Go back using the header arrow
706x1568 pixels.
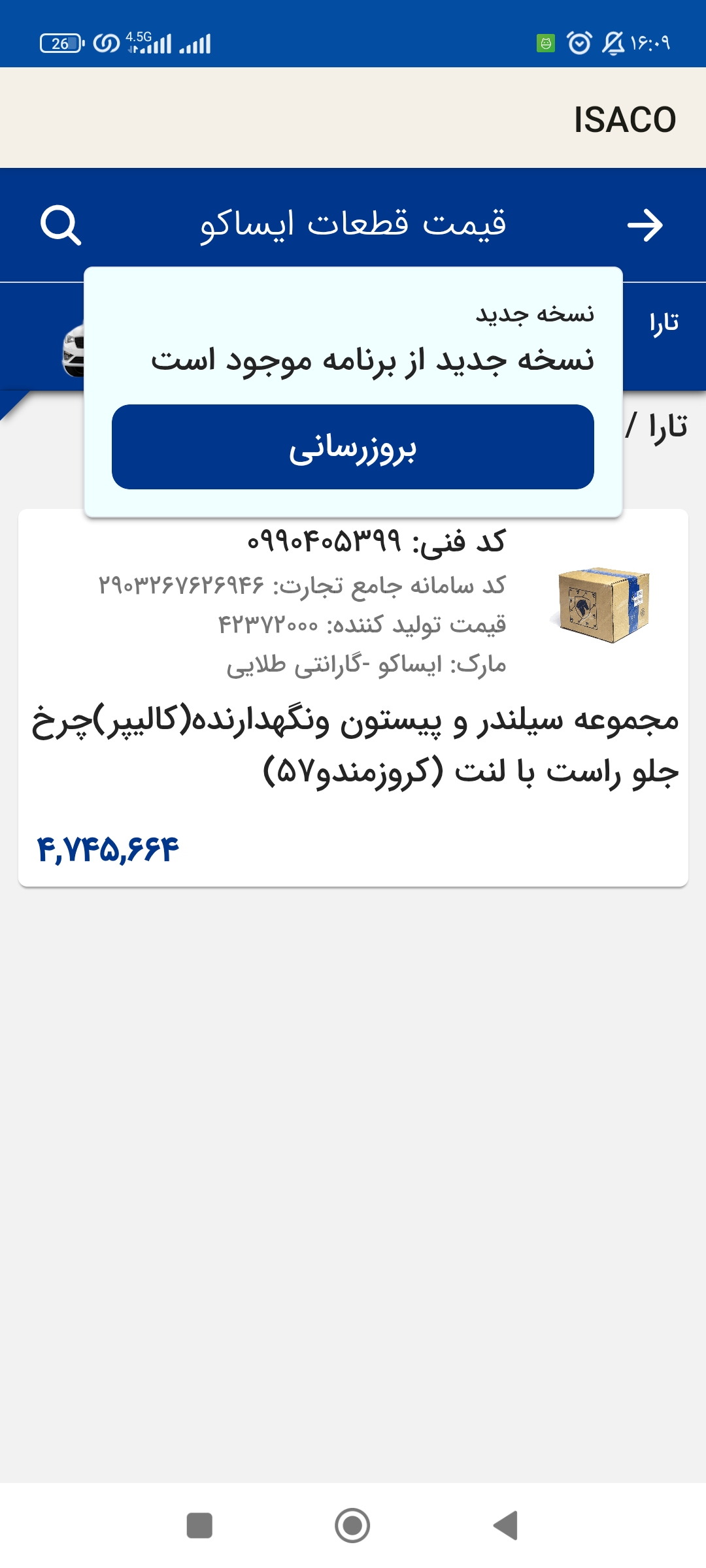(x=645, y=225)
